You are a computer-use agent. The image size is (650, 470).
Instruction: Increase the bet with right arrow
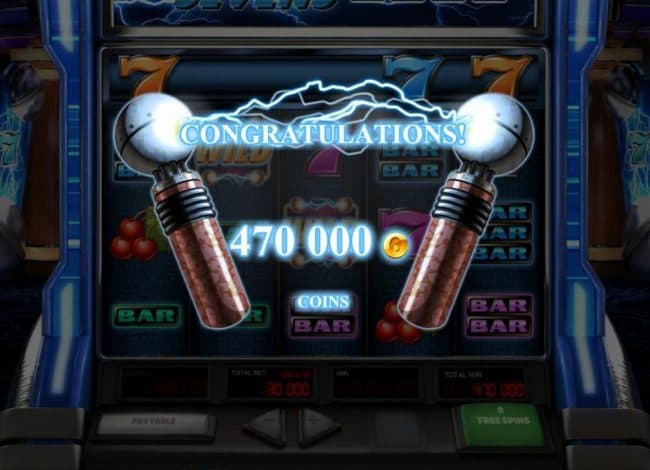[319, 426]
